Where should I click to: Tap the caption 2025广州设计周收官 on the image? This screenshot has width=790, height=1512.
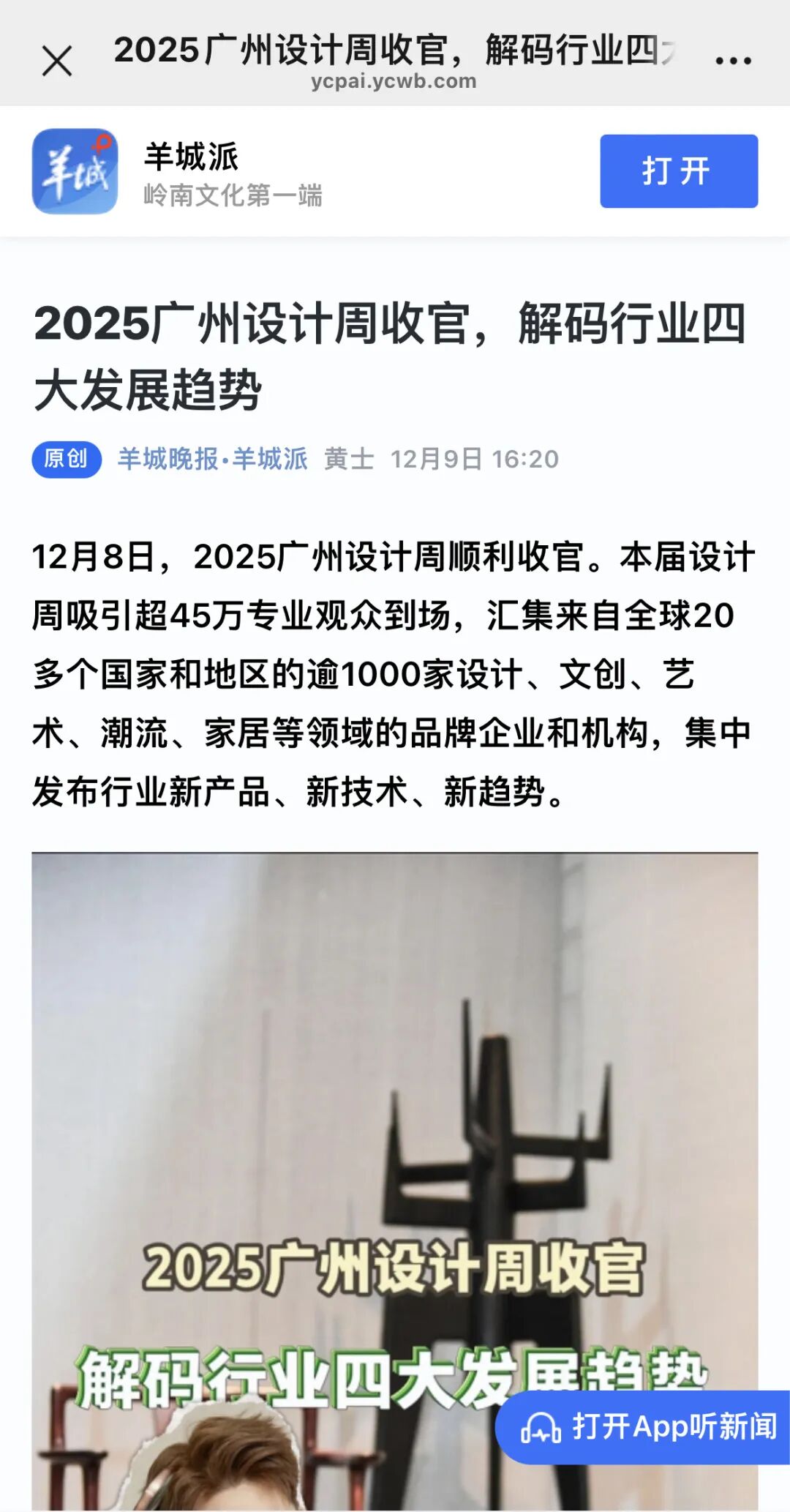point(395,1268)
